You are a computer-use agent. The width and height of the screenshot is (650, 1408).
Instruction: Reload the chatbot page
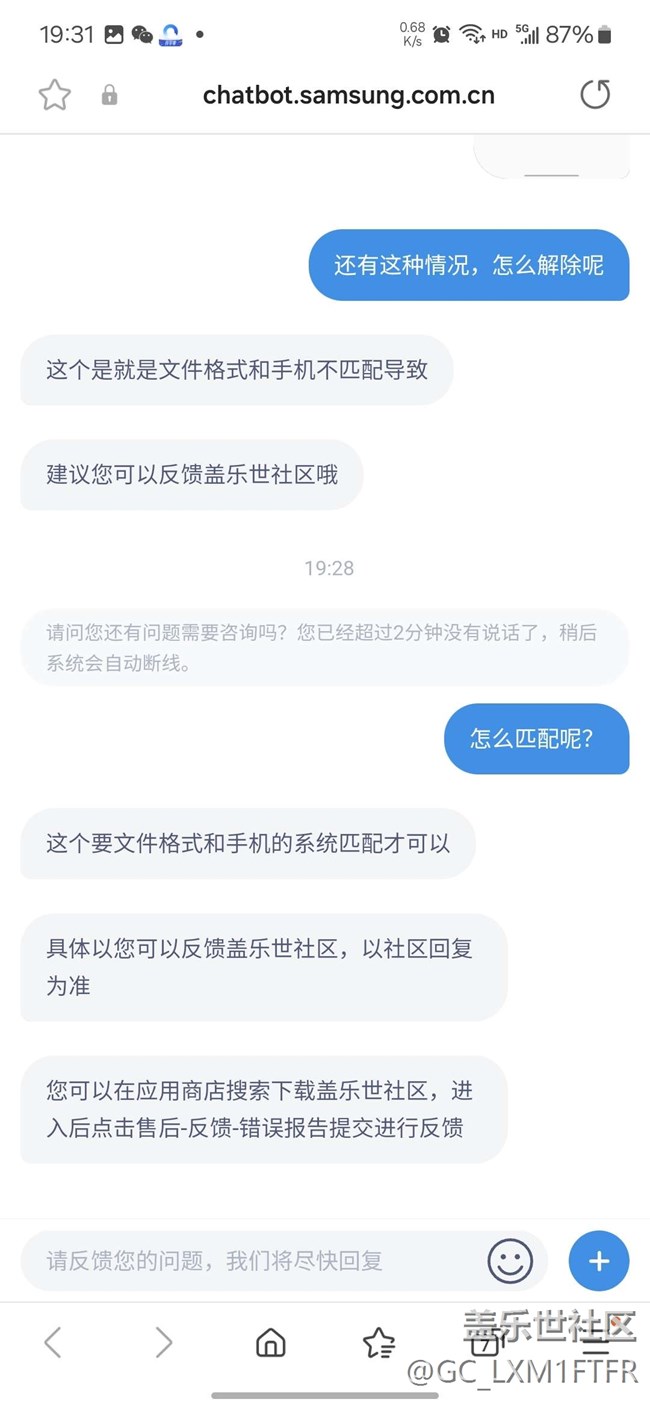click(x=595, y=95)
